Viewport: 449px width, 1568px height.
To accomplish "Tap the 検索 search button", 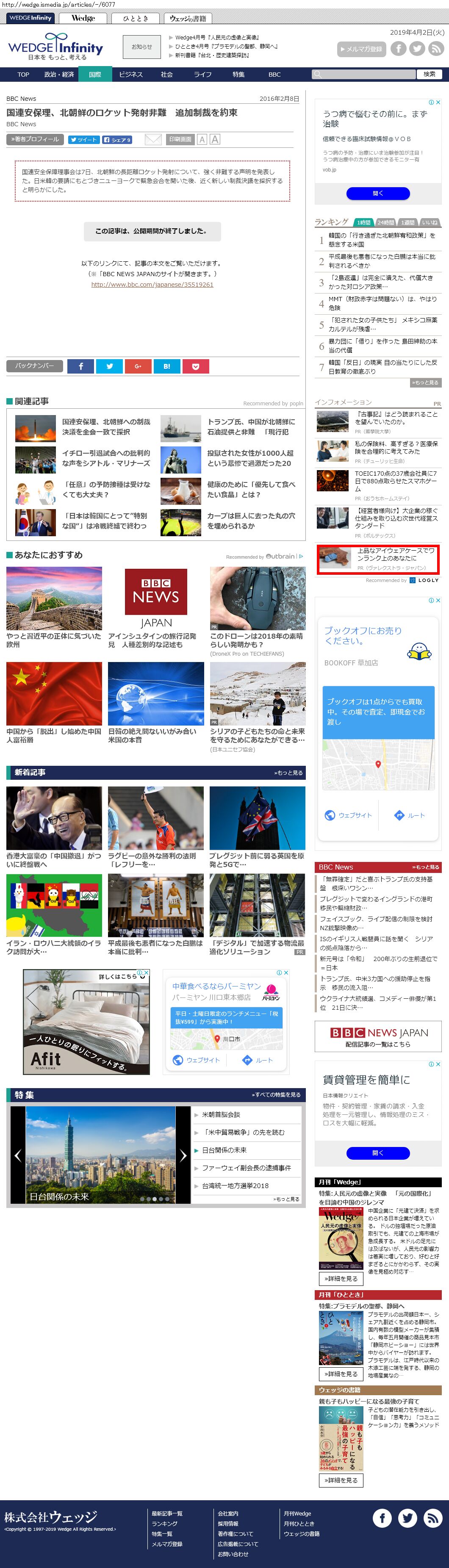I will (430, 74).
